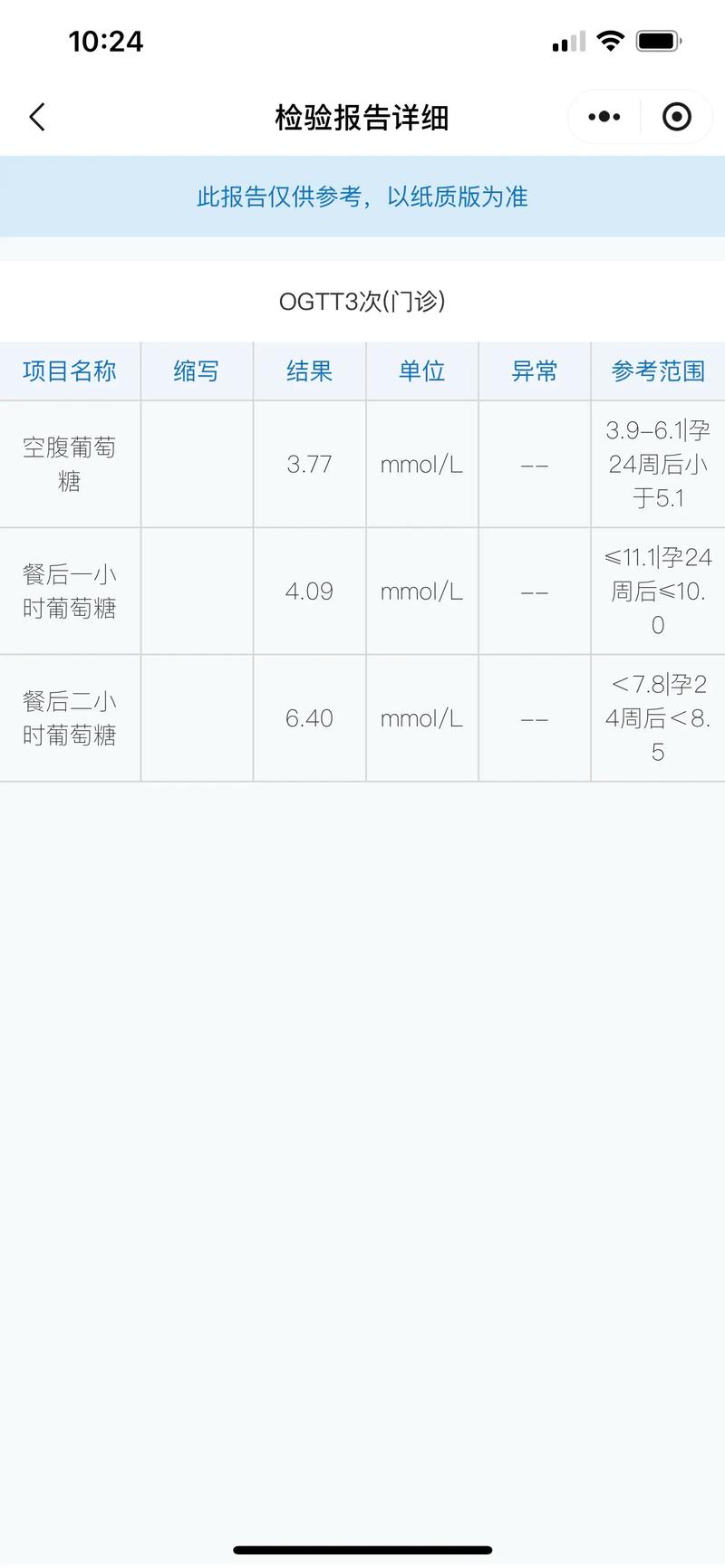
Task: Select the 餐后一小时葡萄糖 row
Action: tap(362, 591)
